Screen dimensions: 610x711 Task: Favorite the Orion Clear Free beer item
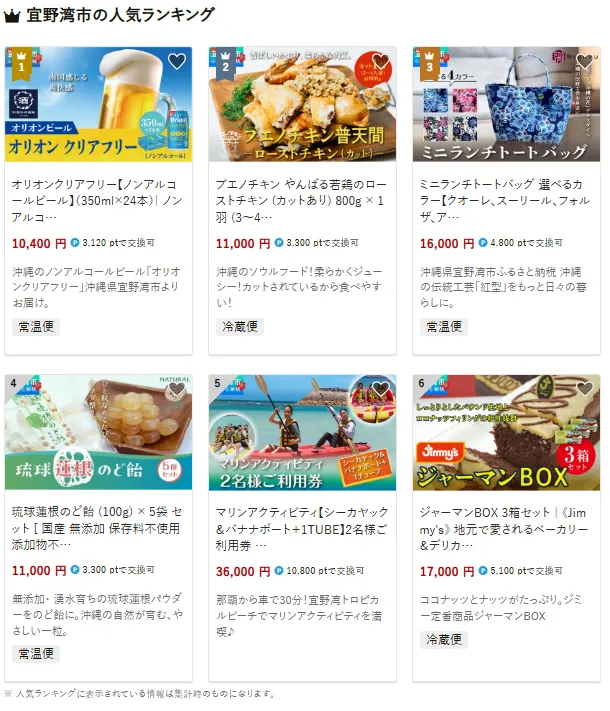tap(177, 61)
